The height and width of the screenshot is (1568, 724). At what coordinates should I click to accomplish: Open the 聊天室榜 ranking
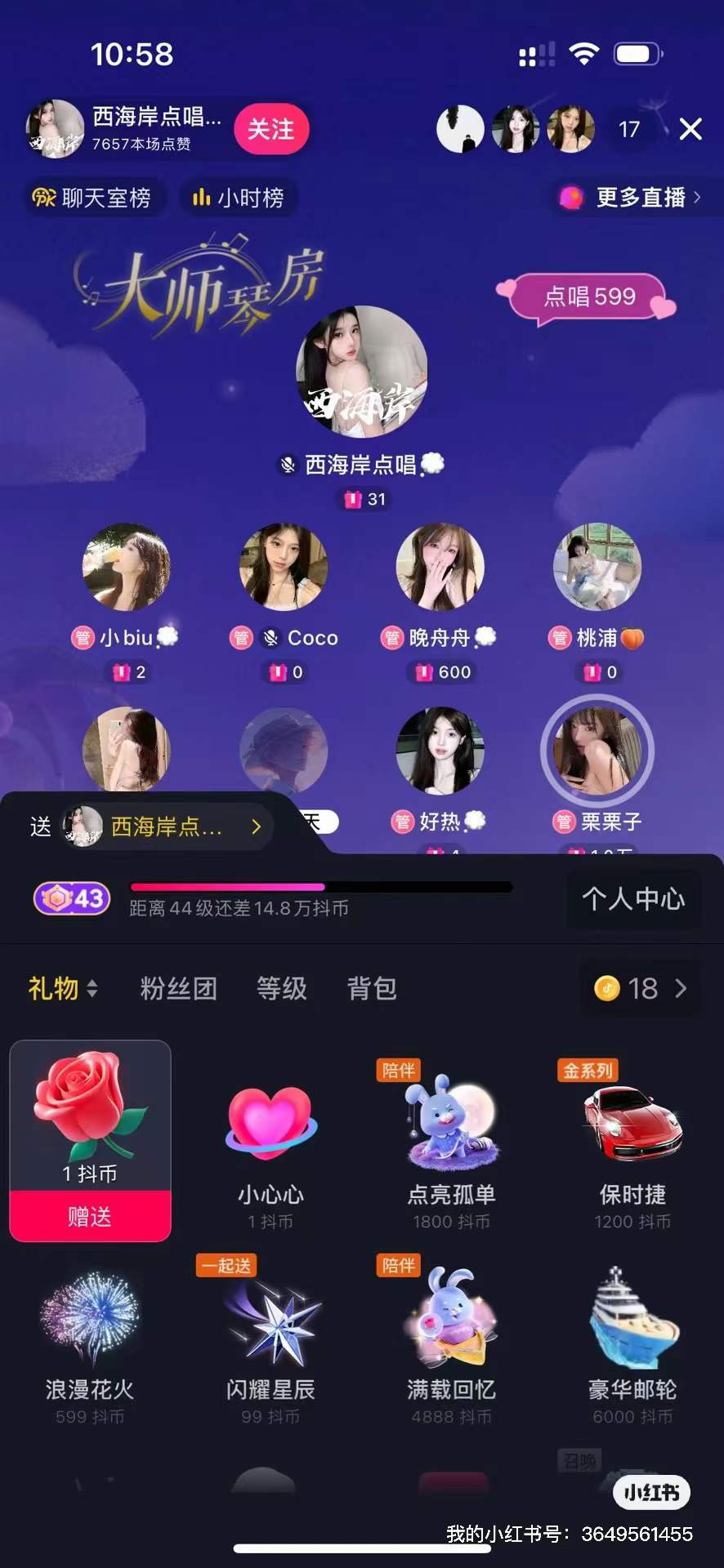[92, 198]
